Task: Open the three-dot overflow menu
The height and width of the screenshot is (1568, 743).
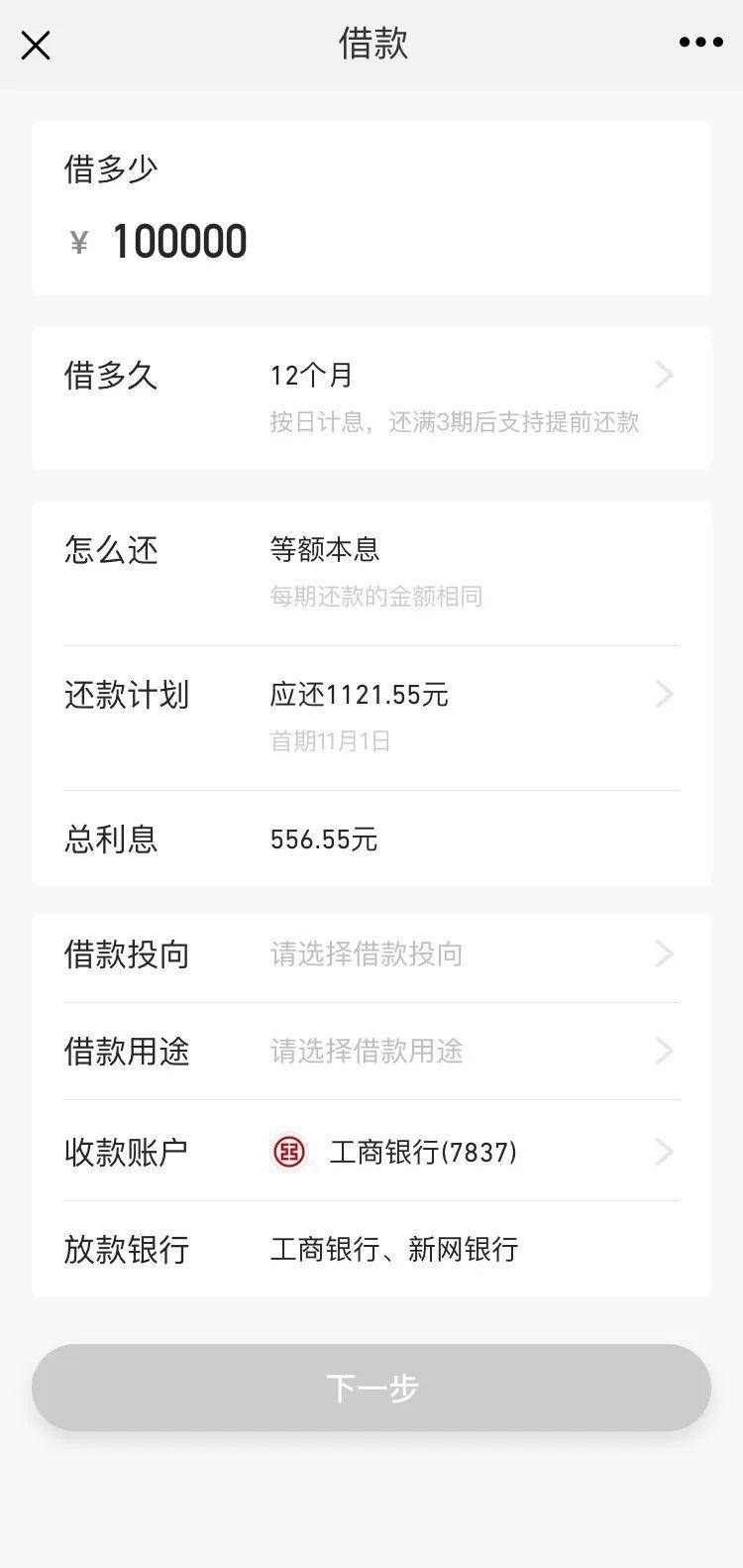Action: [700, 43]
